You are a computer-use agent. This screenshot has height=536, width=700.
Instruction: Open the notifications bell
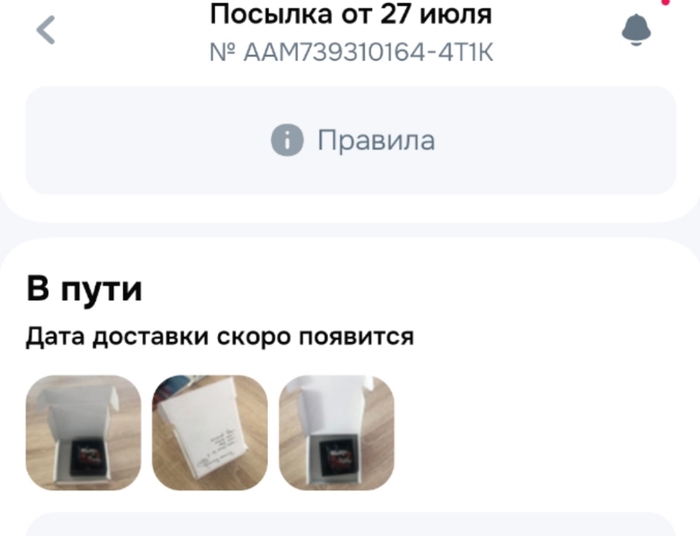(637, 30)
